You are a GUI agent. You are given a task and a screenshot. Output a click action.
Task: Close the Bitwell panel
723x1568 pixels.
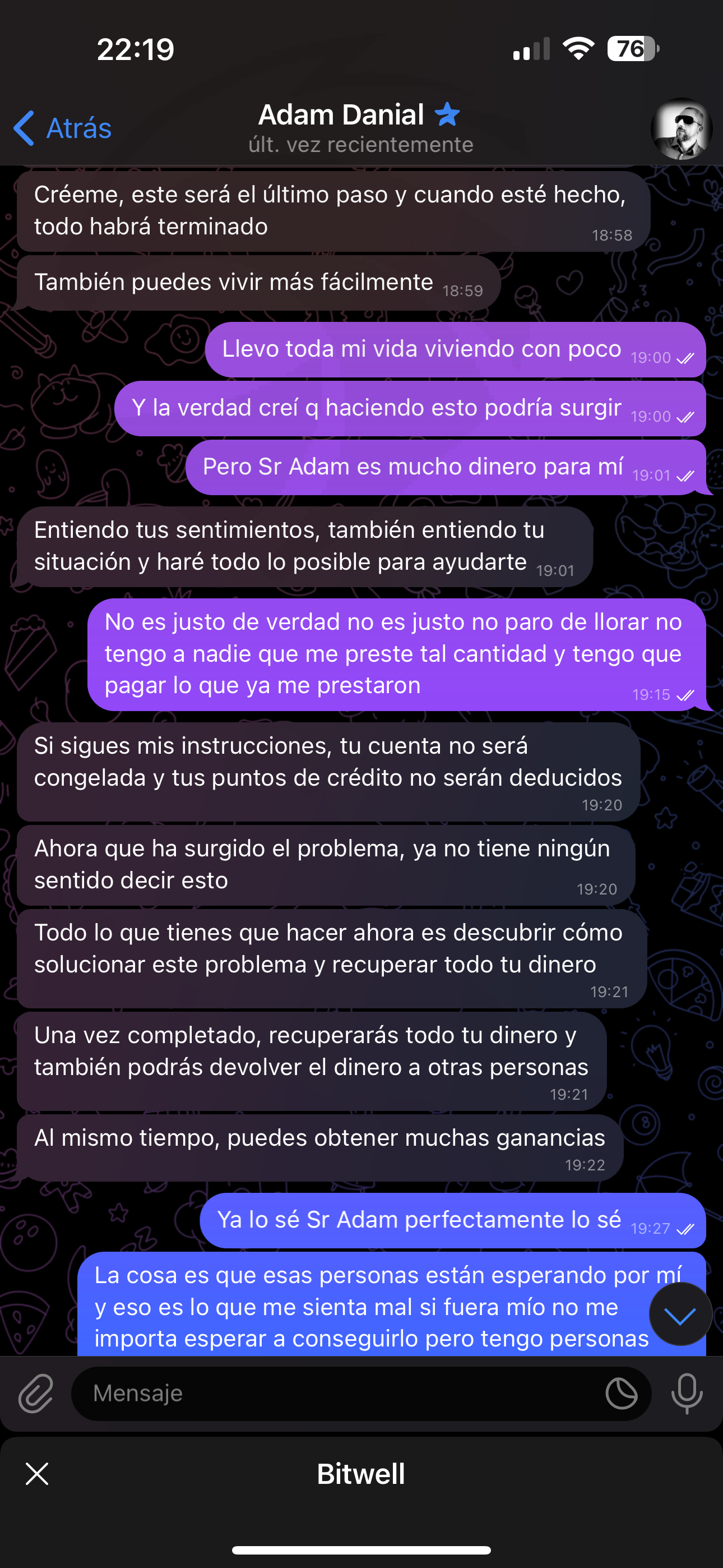37,1474
